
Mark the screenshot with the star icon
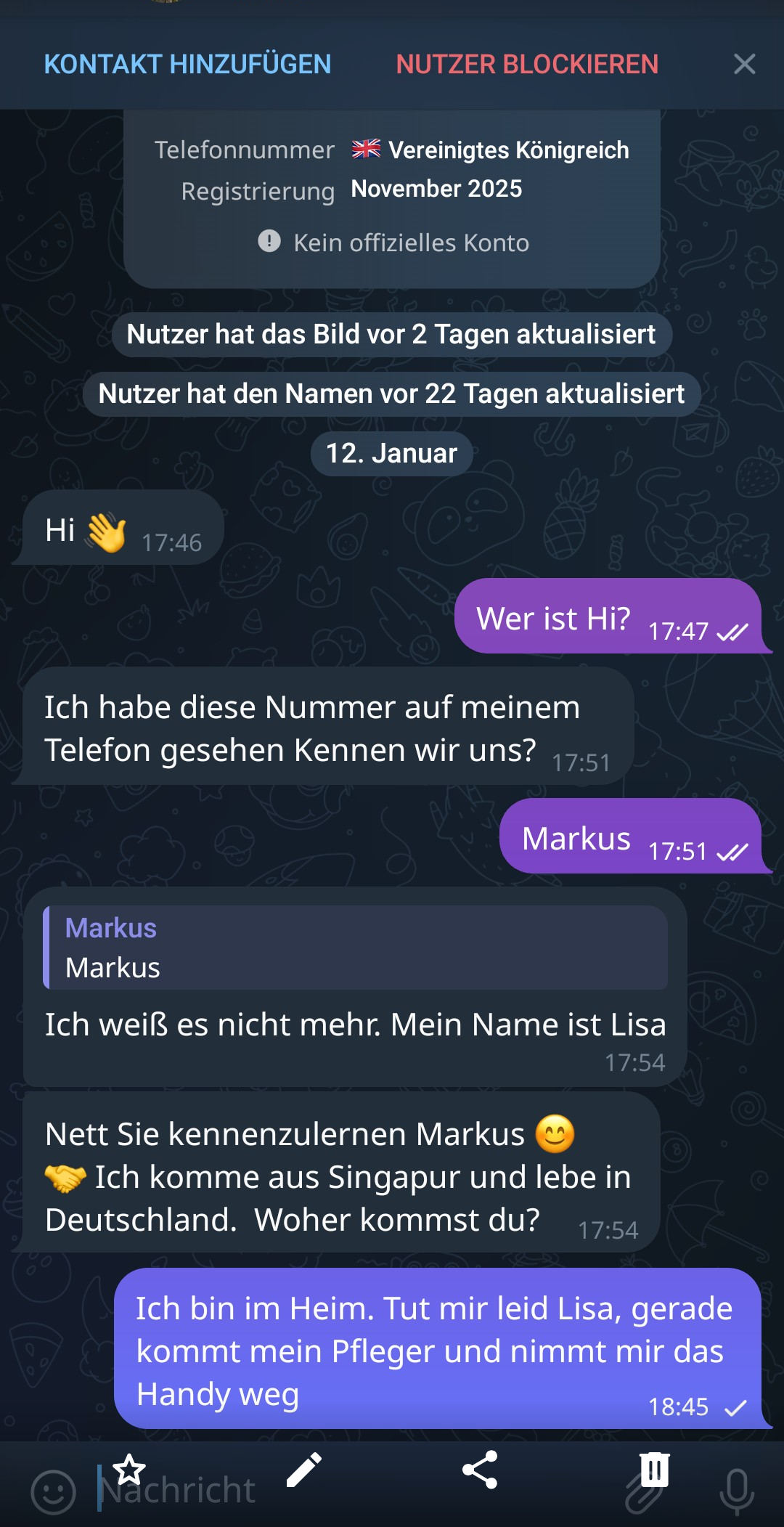[x=129, y=1470]
